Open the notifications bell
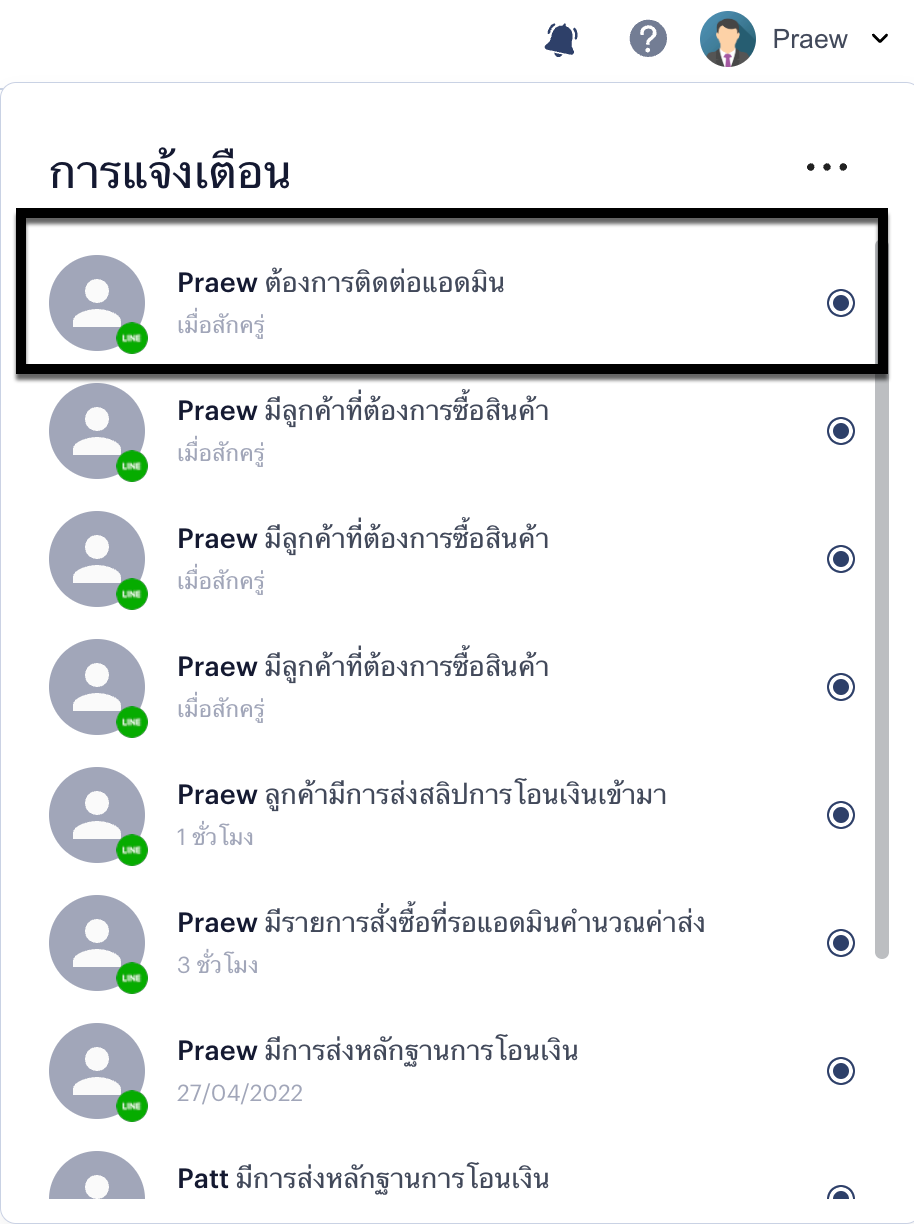Image resolution: width=914 pixels, height=1224 pixels. point(561,39)
